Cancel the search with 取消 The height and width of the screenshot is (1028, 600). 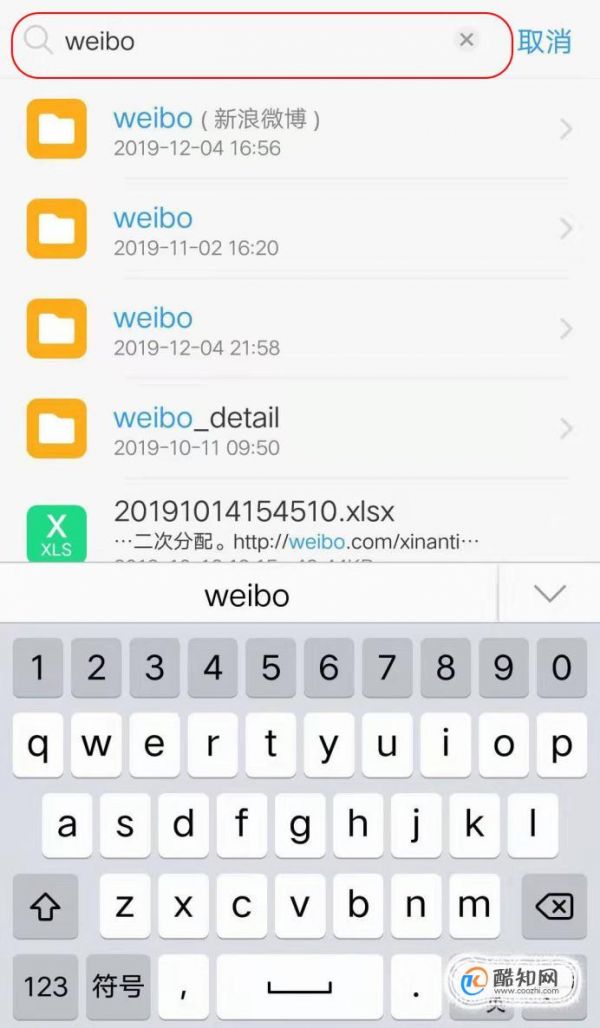tap(544, 42)
